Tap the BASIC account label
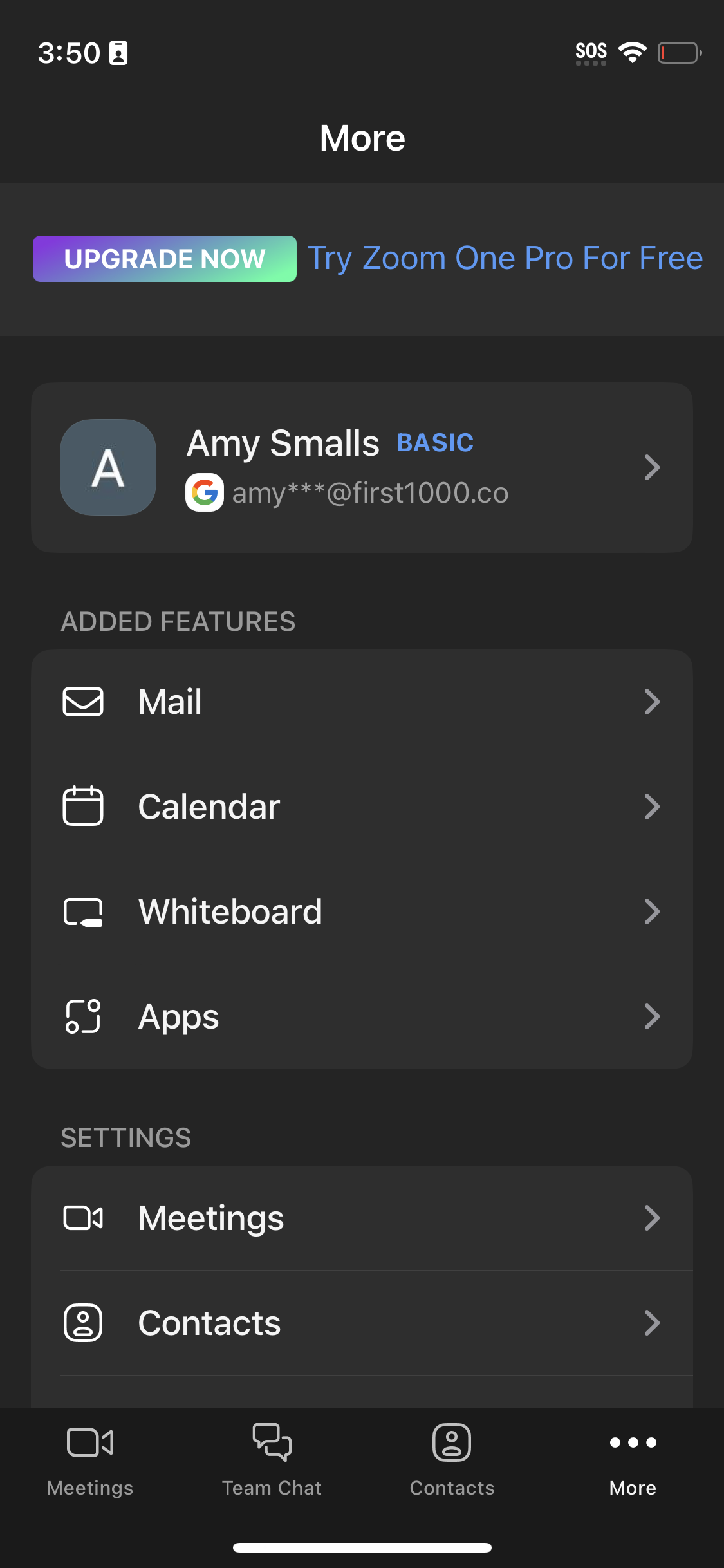The image size is (724, 1568). 436,442
